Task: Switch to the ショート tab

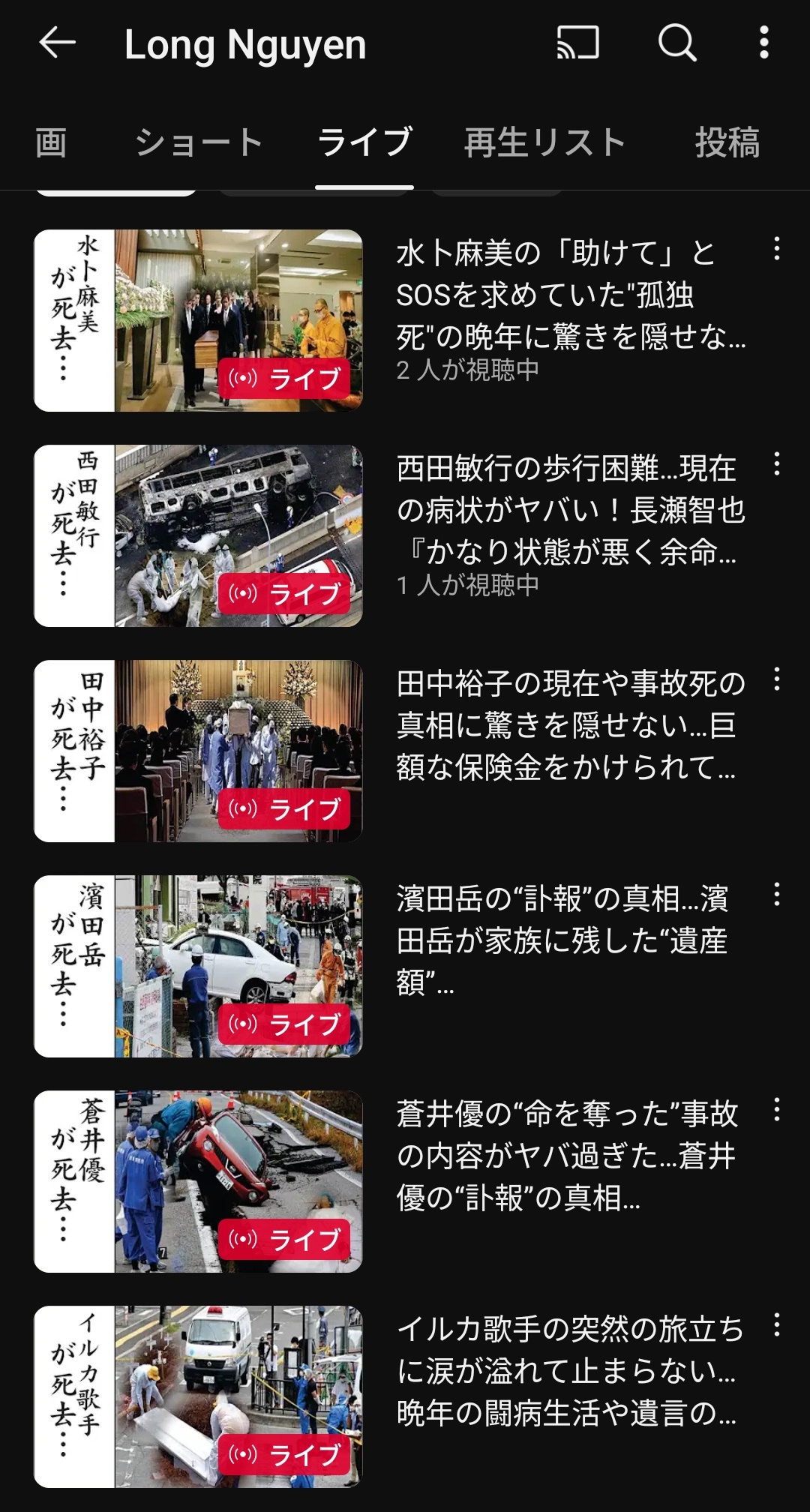Action: click(x=199, y=142)
